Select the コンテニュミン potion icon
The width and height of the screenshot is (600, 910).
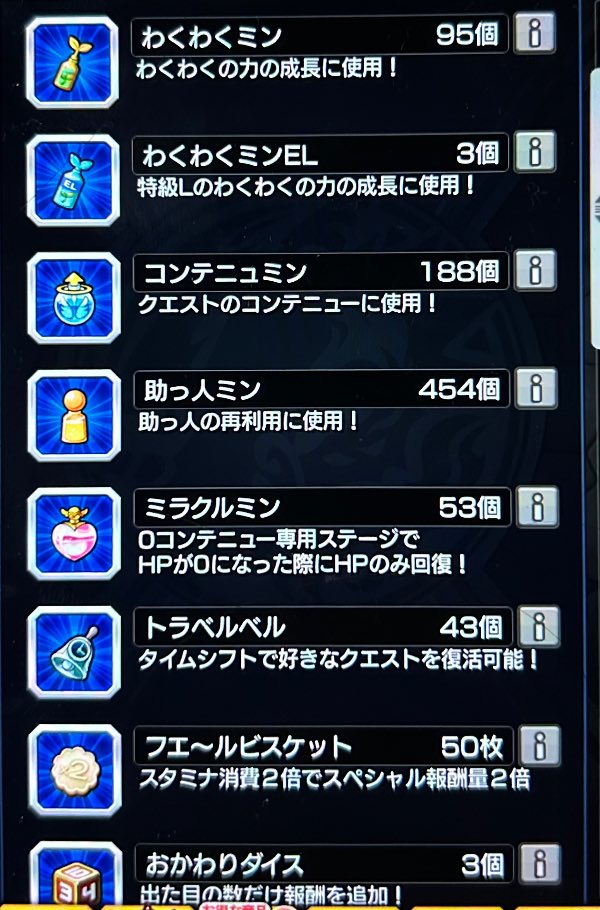[73, 297]
